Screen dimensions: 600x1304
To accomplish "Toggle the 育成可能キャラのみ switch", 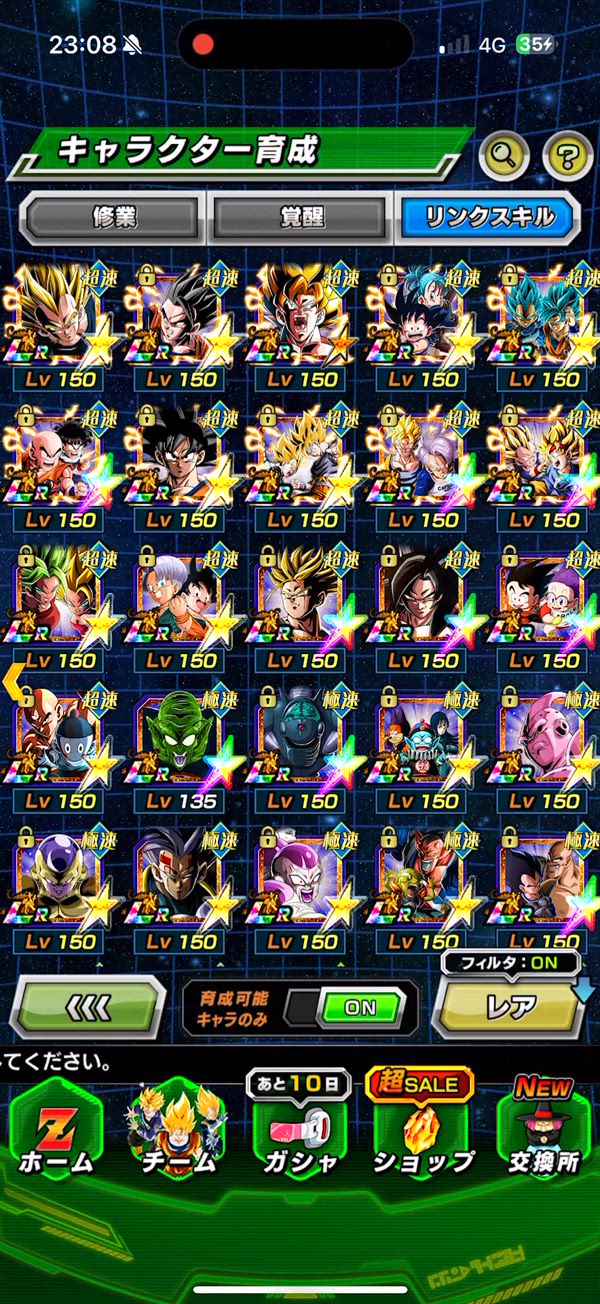I will (x=358, y=1008).
